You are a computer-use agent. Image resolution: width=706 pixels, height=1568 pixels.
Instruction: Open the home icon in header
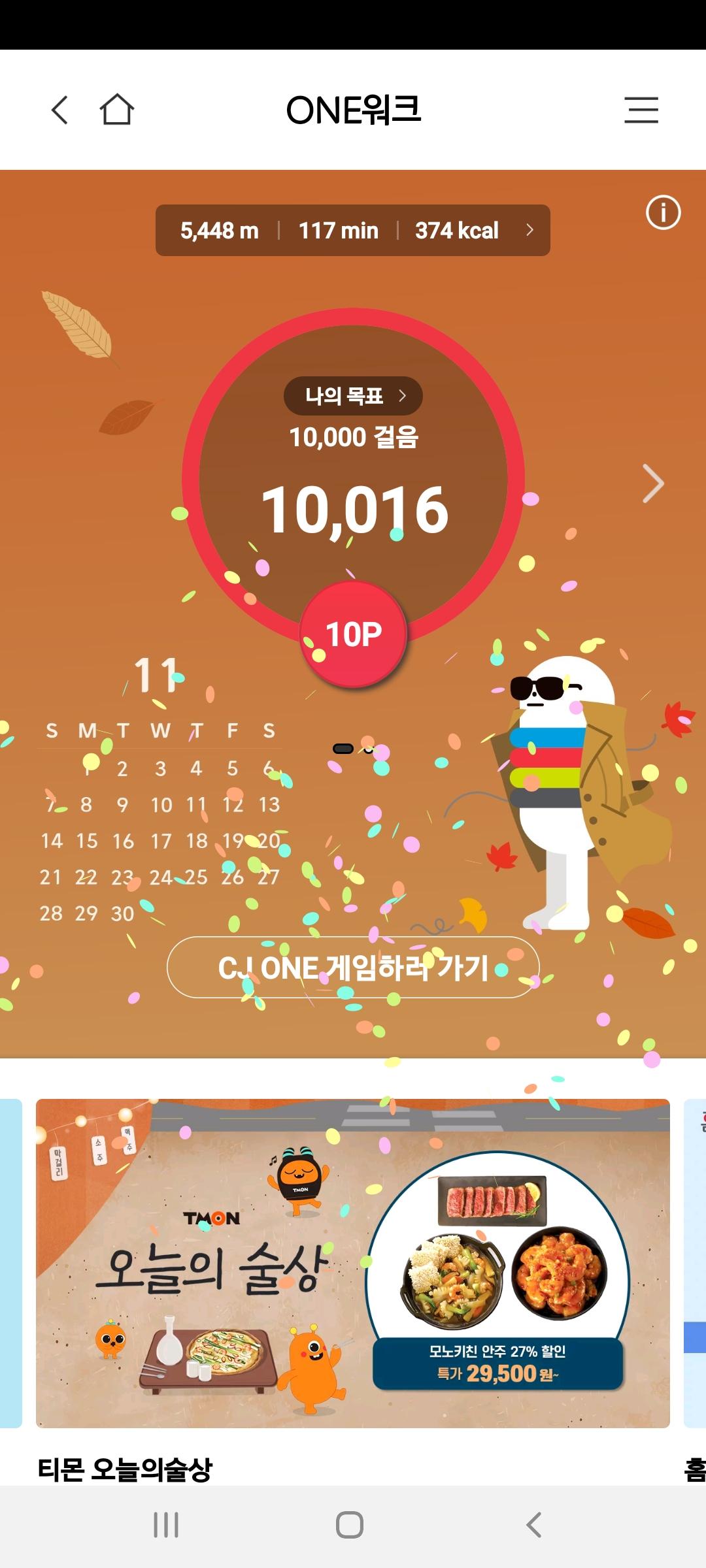tap(117, 109)
